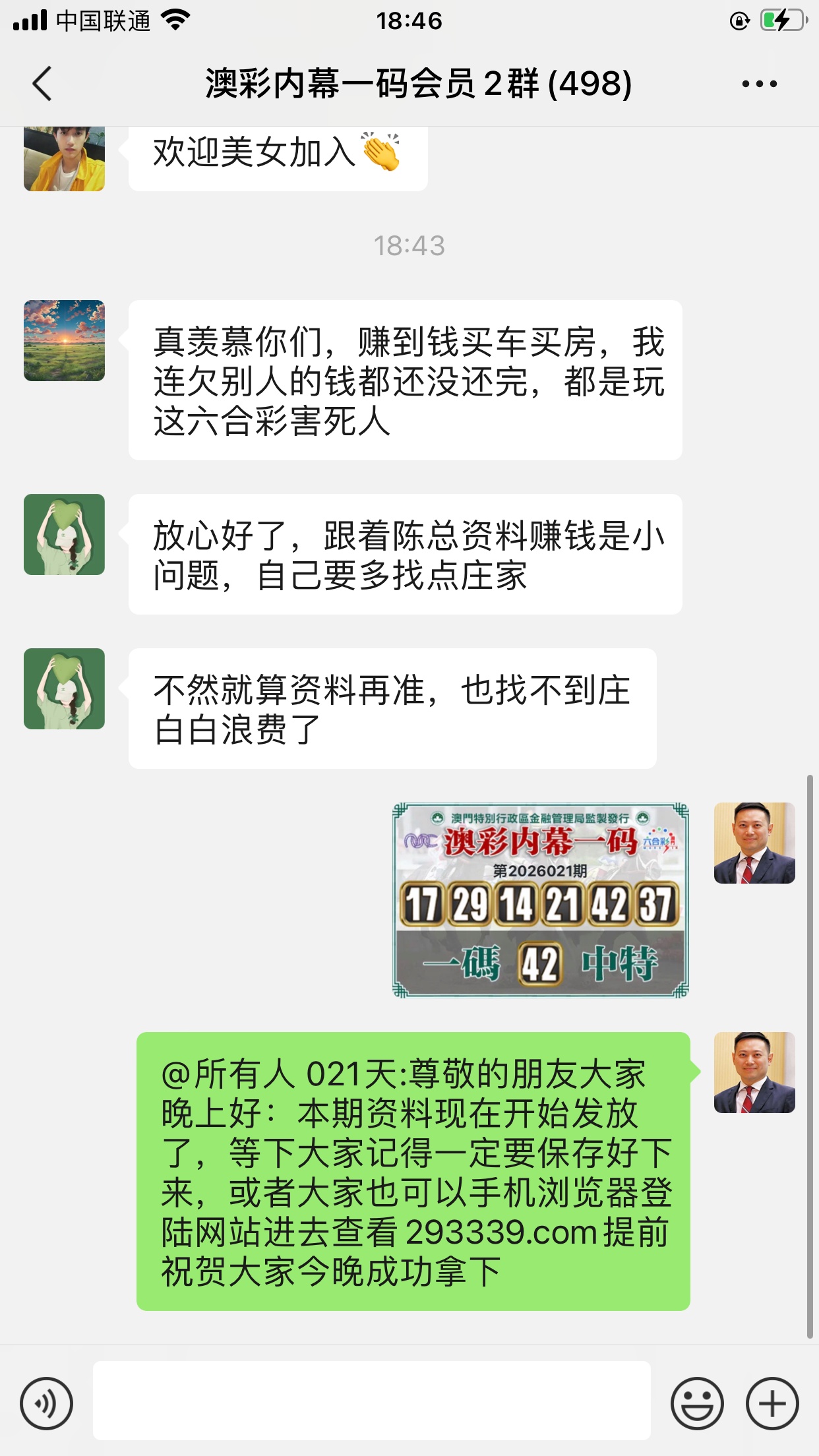This screenshot has height=1456, width=819.
Task: Tap avatar next to 放心好了 message
Action: point(64,534)
